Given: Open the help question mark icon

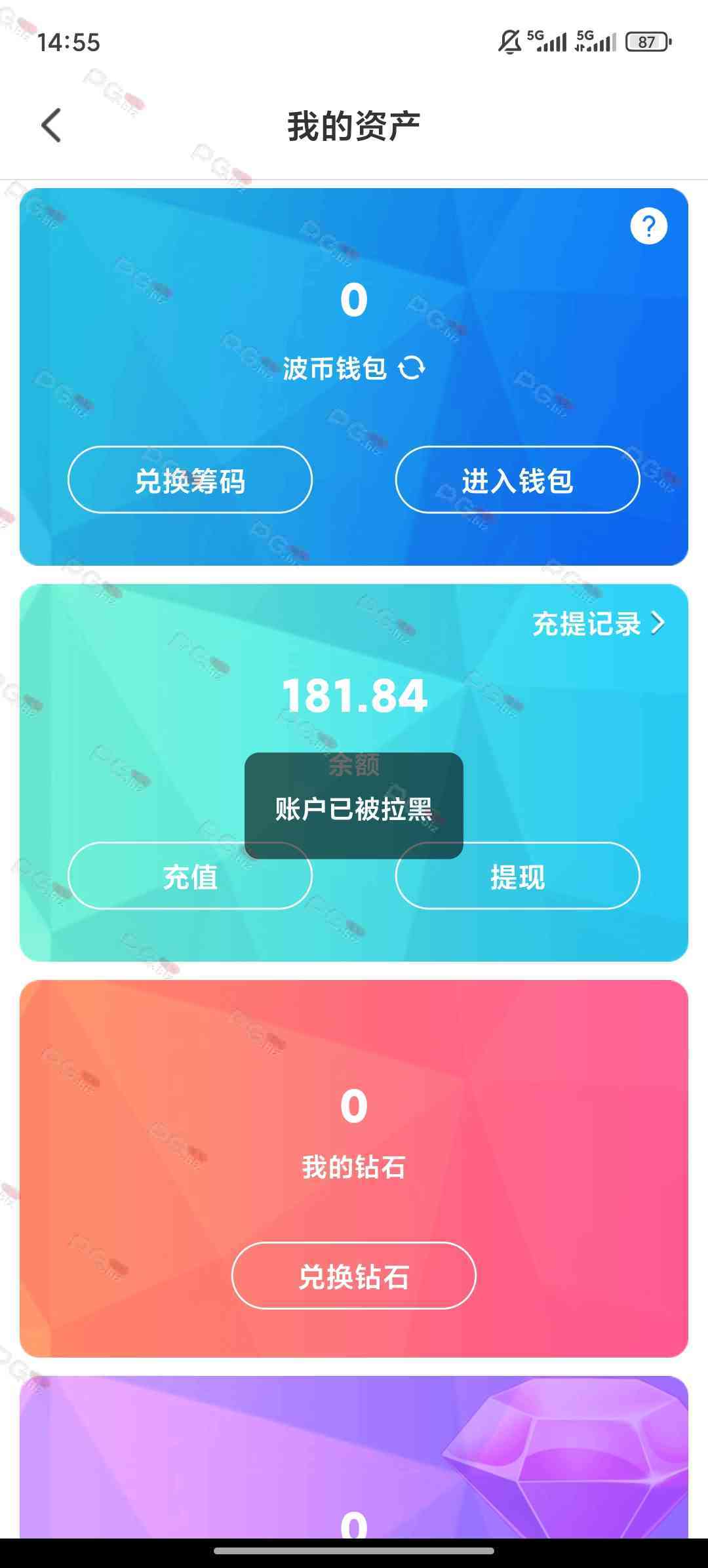Looking at the screenshot, I should point(648,226).
